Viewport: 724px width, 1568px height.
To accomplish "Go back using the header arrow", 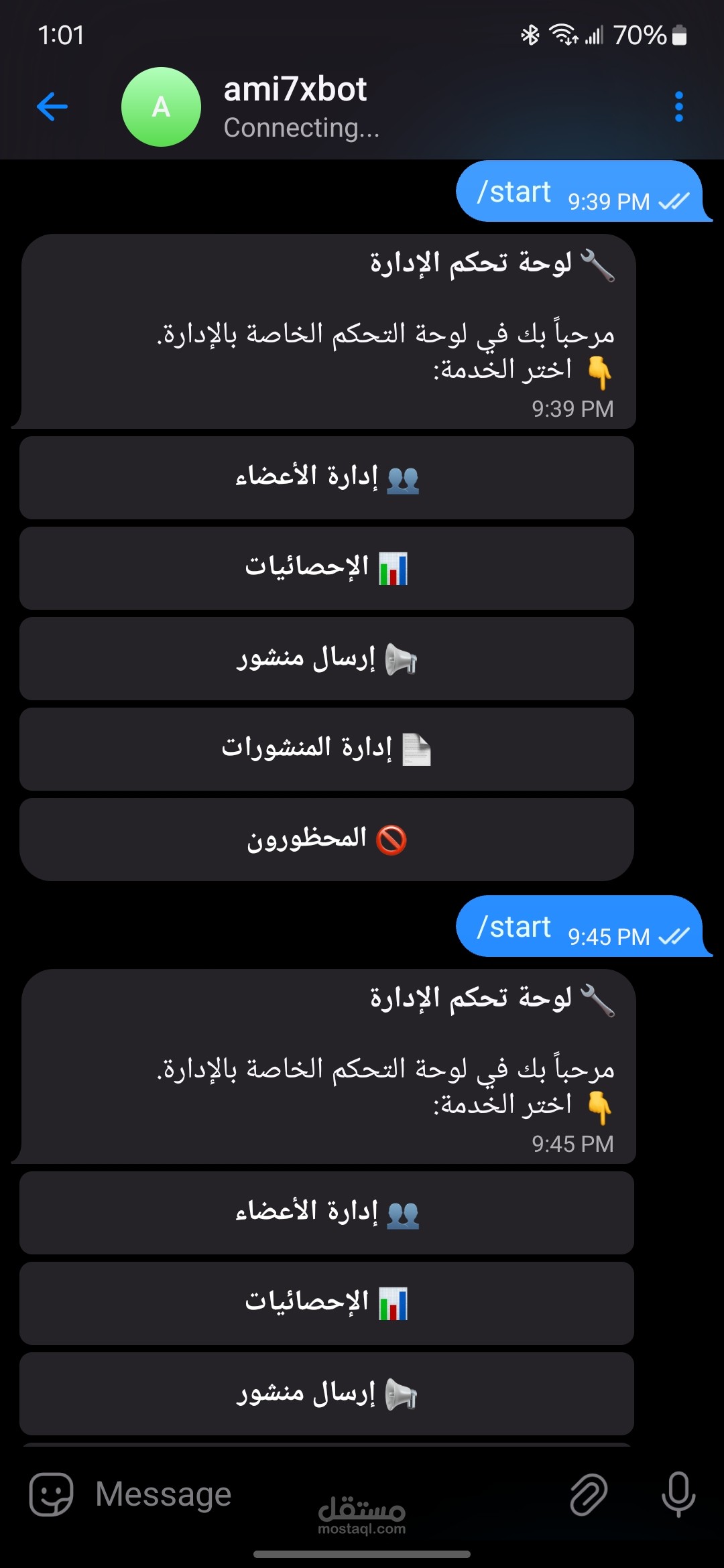I will [52, 107].
